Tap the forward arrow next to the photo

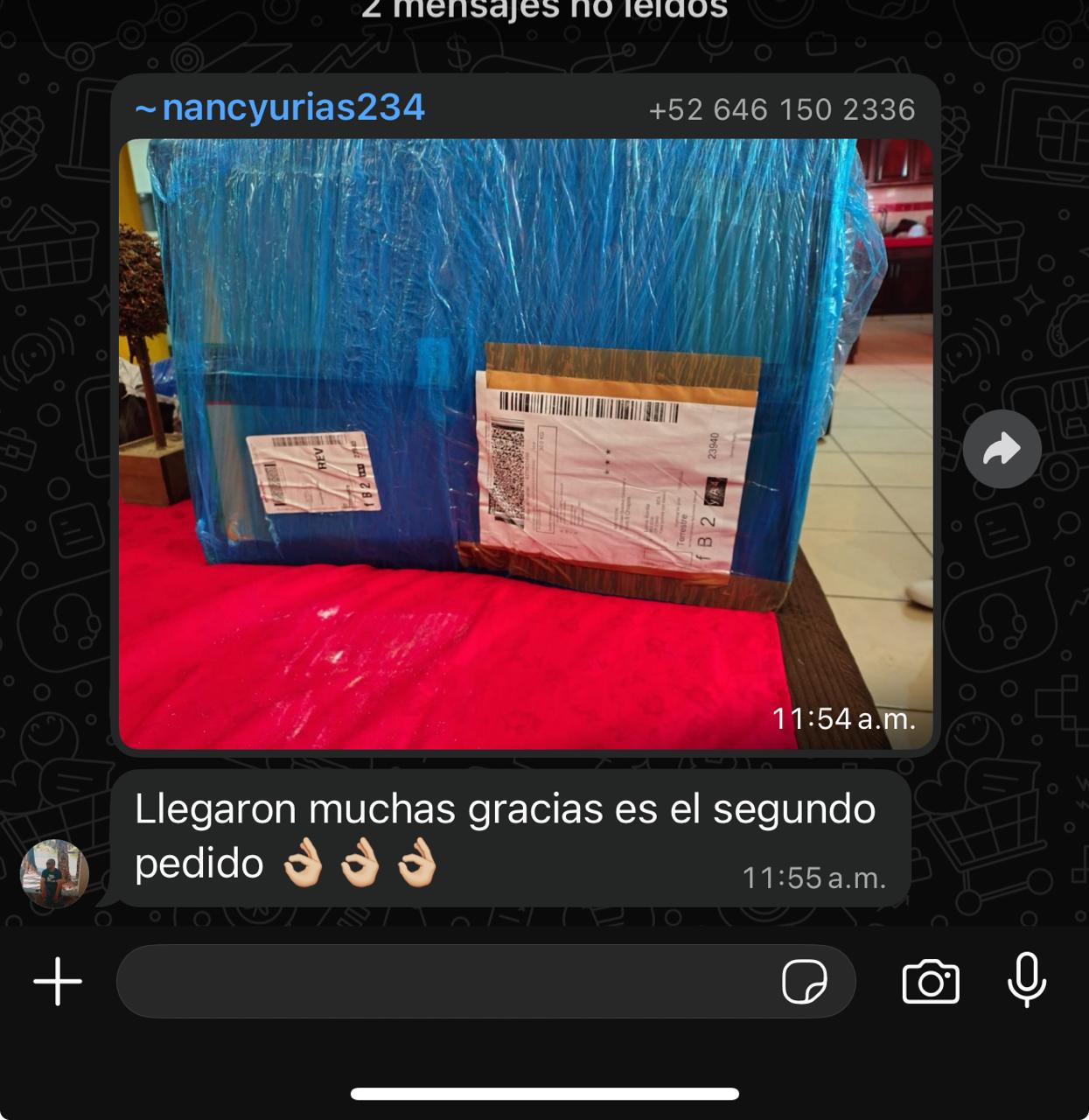(1002, 448)
